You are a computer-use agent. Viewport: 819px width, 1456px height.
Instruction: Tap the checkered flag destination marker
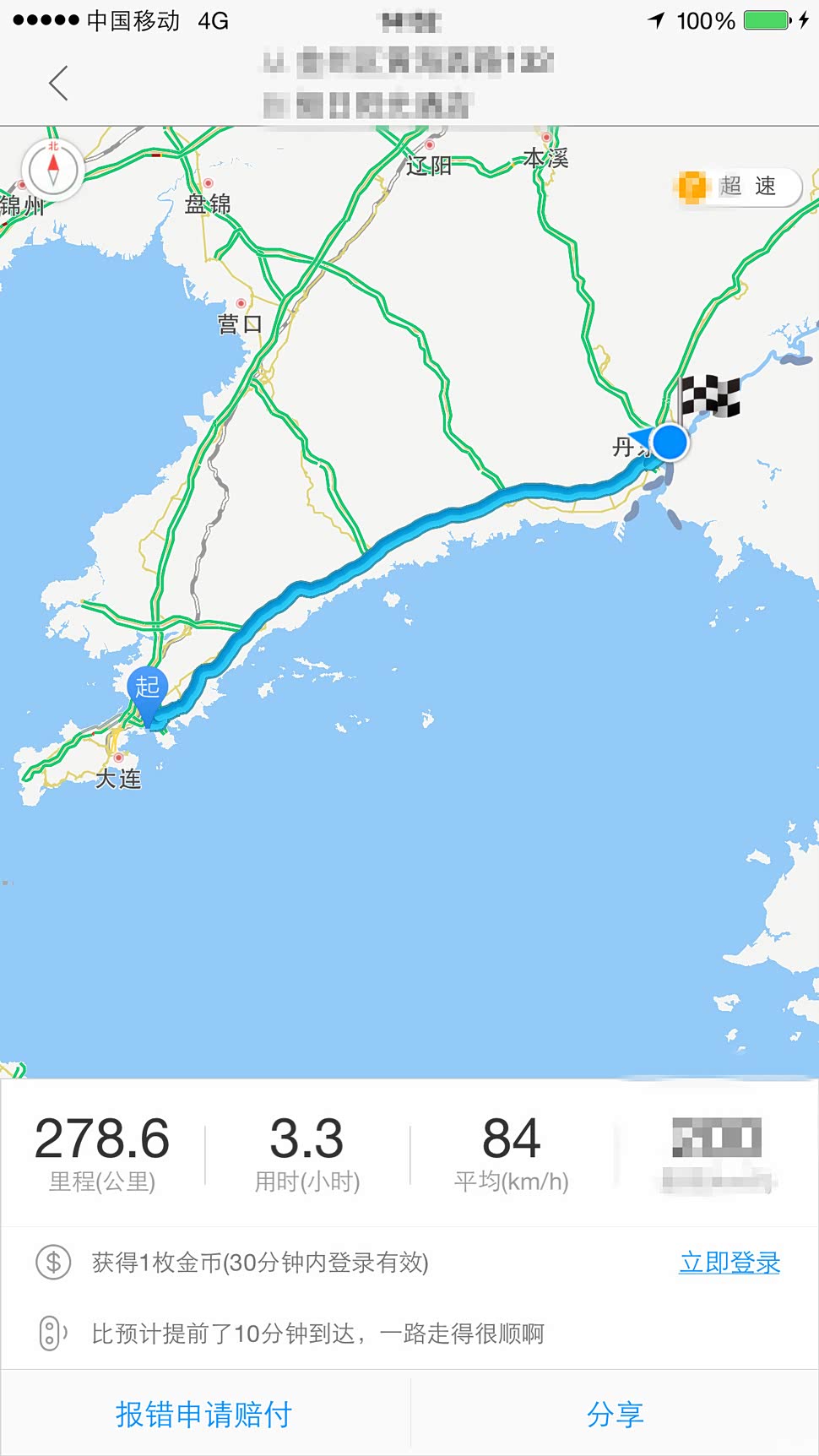click(709, 398)
